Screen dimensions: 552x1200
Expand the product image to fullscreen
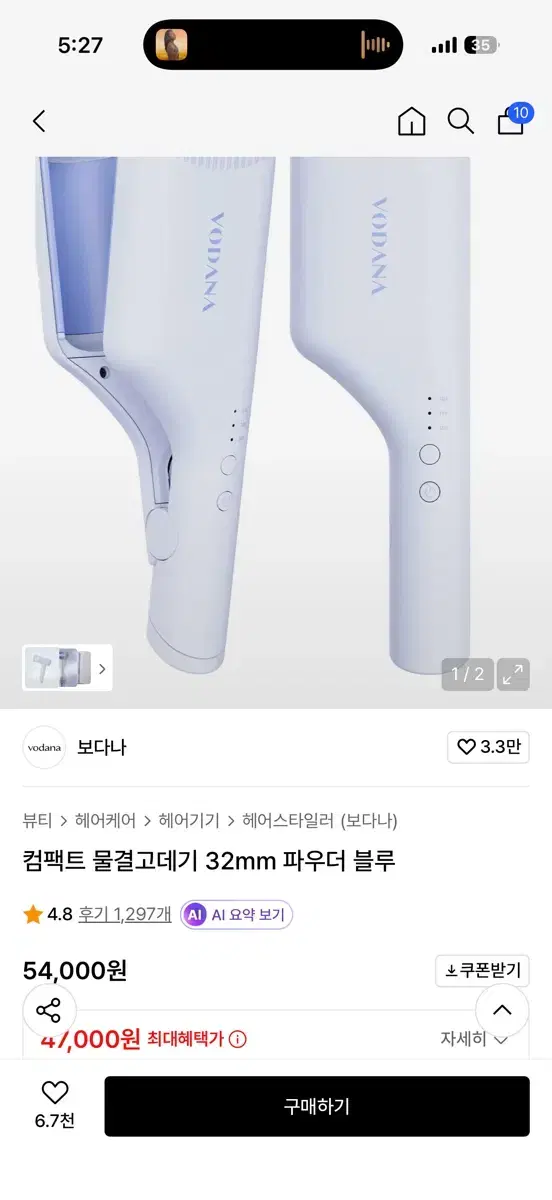[514, 674]
